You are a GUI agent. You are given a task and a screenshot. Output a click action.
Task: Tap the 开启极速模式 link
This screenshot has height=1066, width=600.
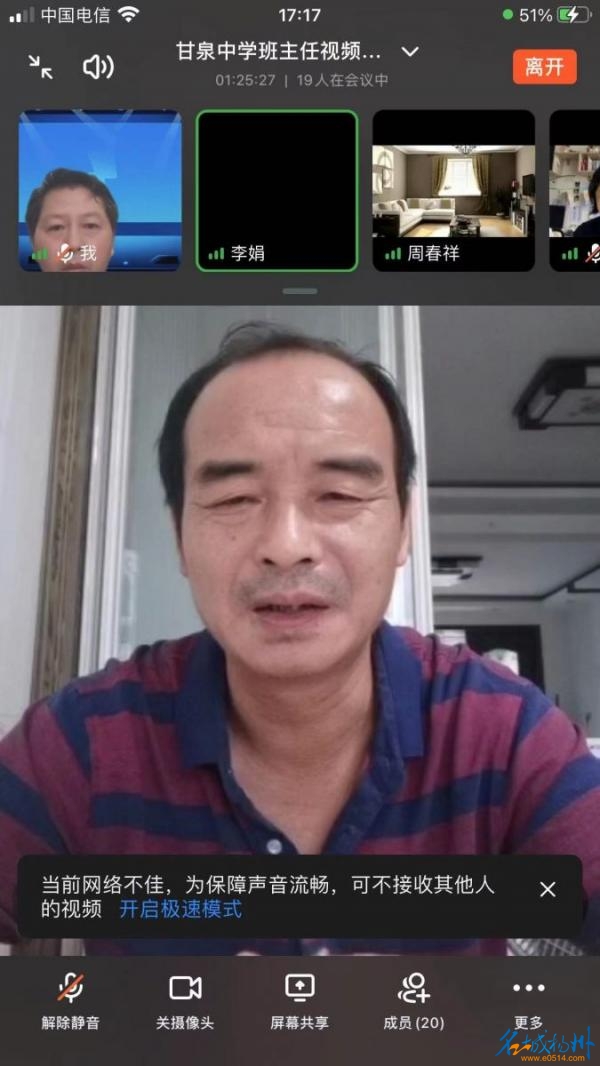click(x=180, y=909)
